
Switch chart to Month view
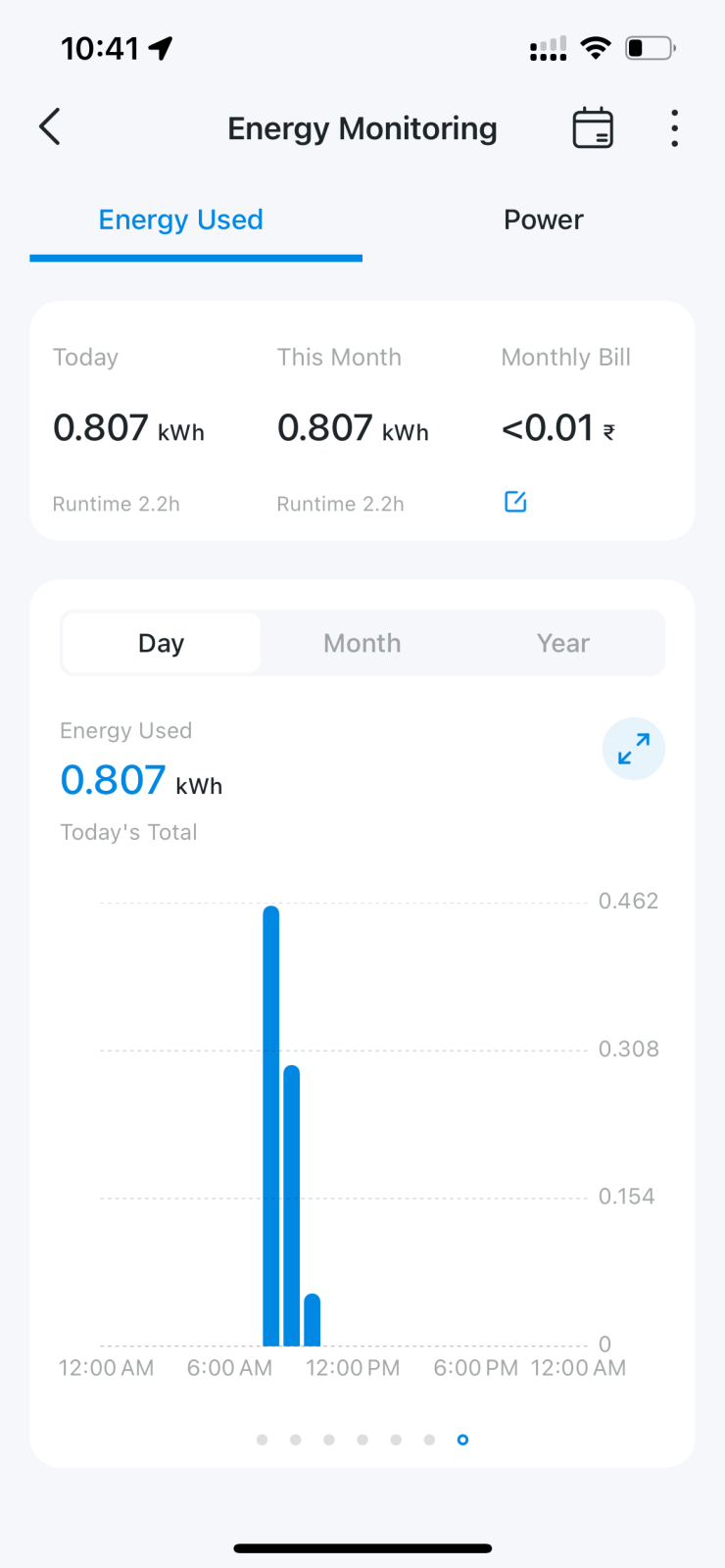(362, 643)
